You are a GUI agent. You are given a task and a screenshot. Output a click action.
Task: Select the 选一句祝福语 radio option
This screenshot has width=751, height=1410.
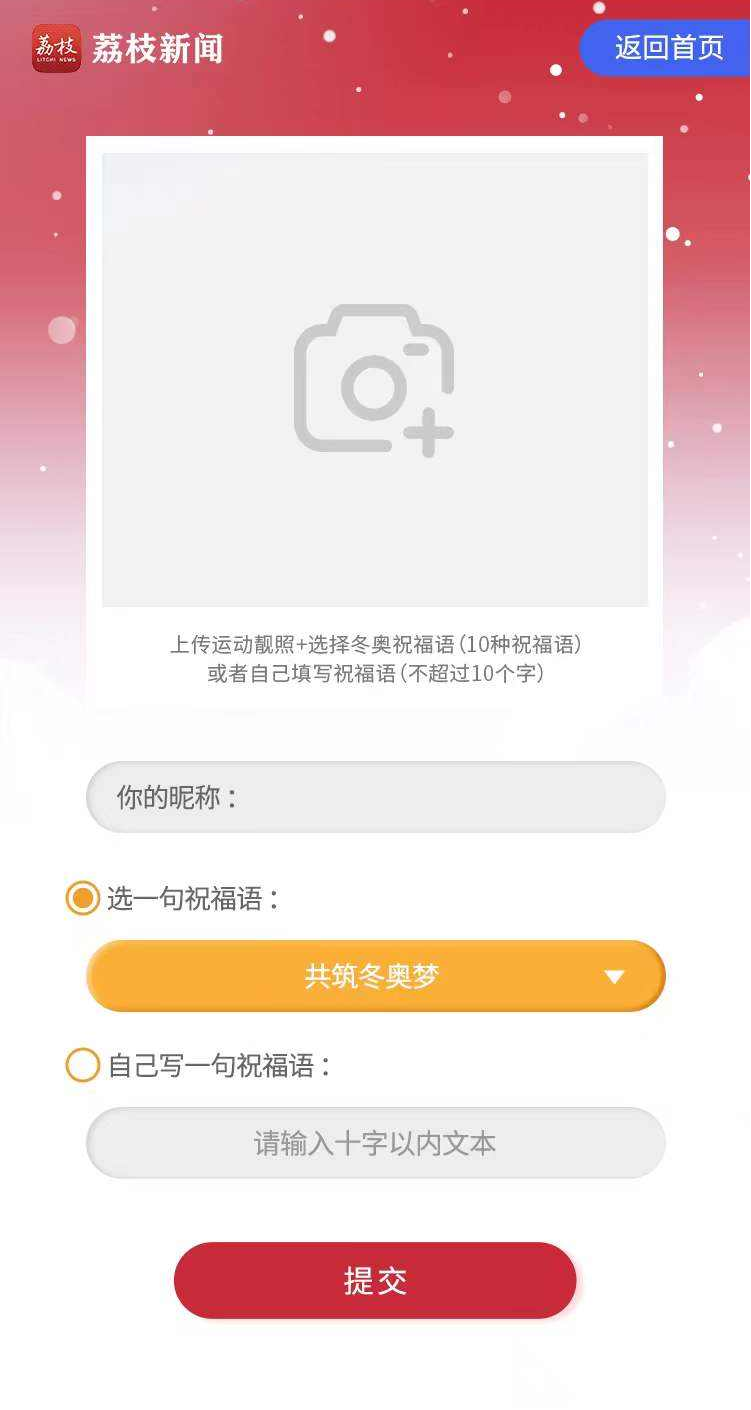click(83, 898)
